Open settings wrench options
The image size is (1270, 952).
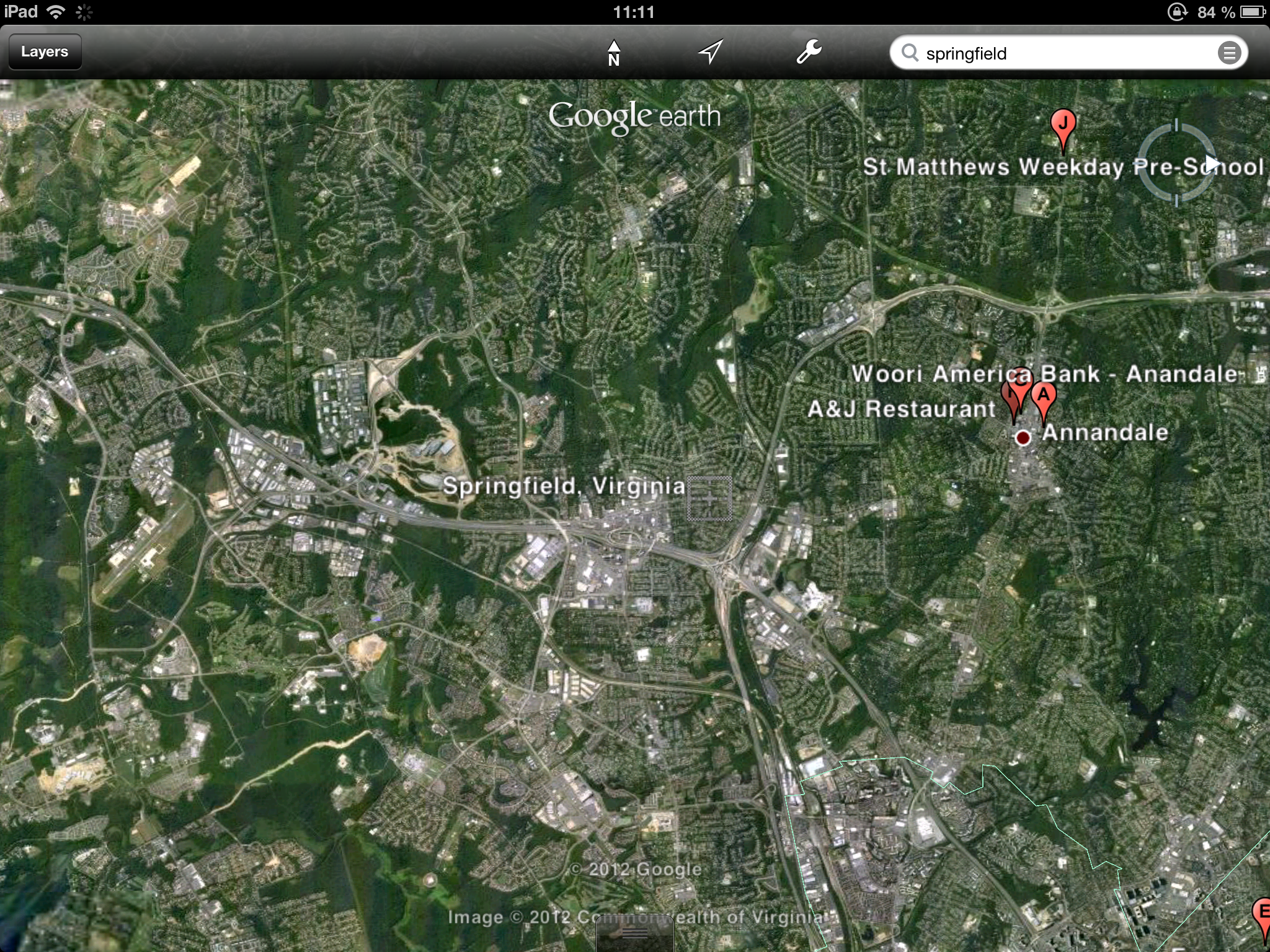tap(809, 52)
